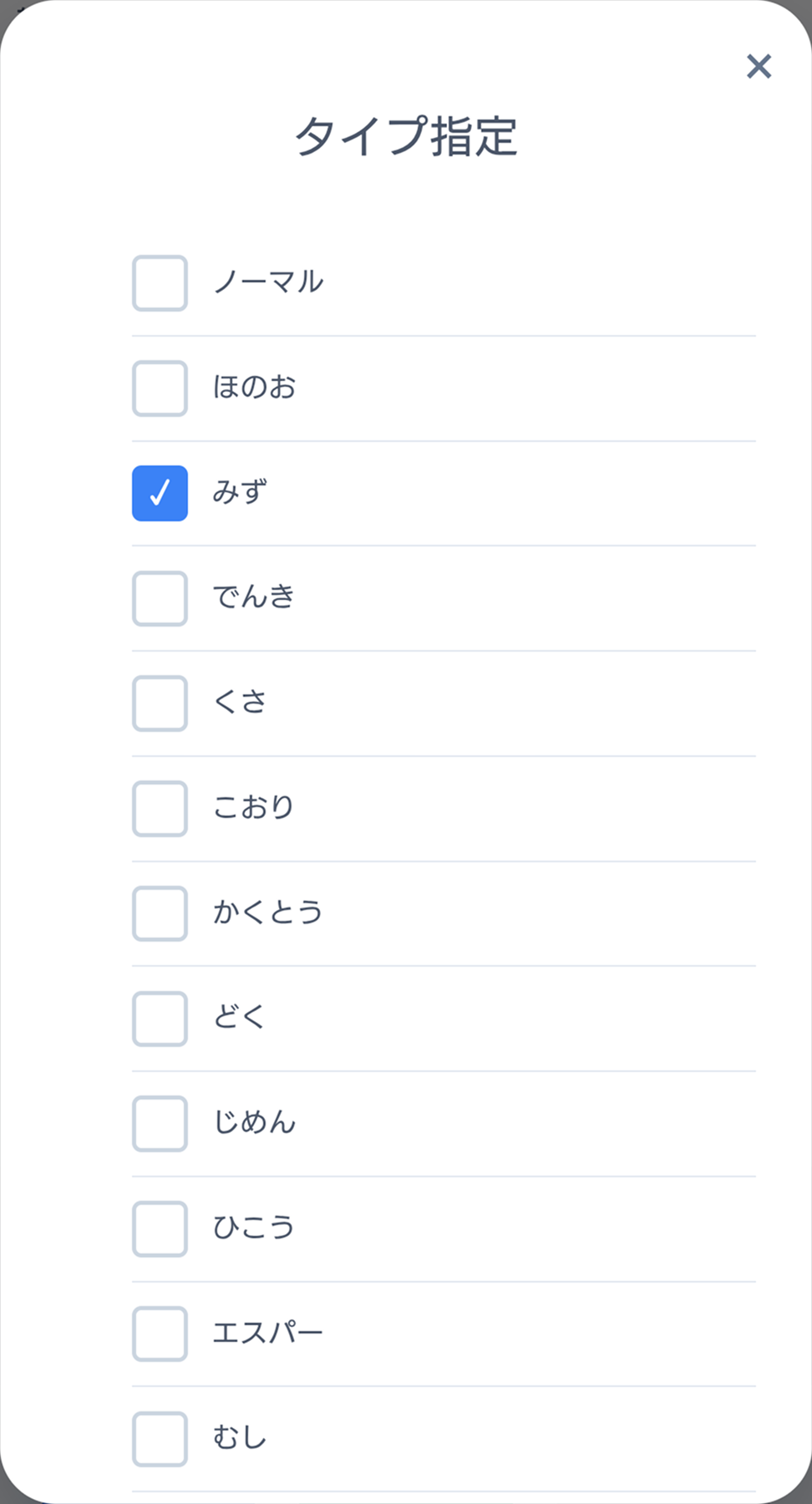Image resolution: width=812 pixels, height=1504 pixels.
Task: Select the ひこう type checkbox
Action: point(159,1230)
